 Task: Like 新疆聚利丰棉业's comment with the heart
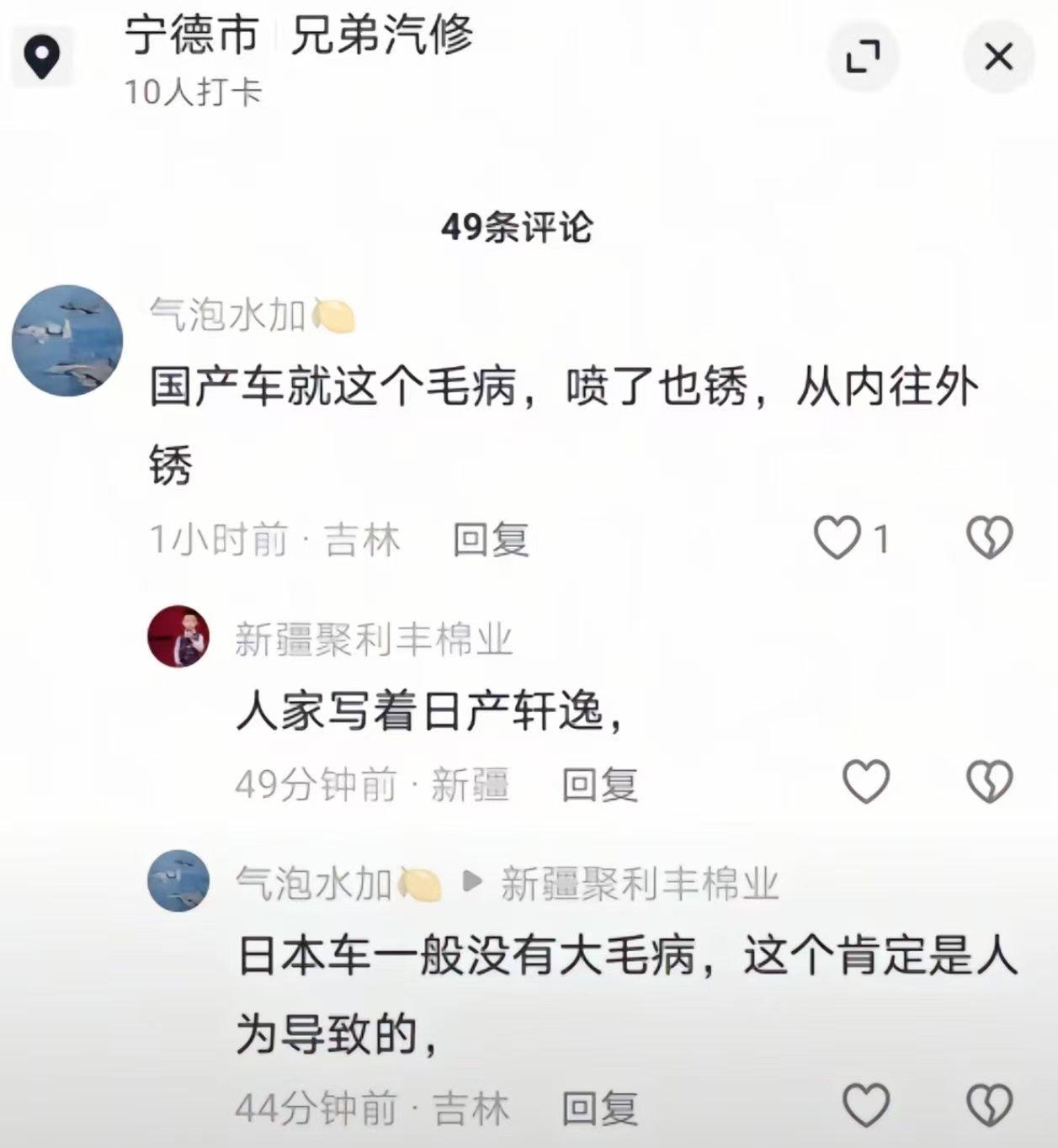(x=866, y=779)
